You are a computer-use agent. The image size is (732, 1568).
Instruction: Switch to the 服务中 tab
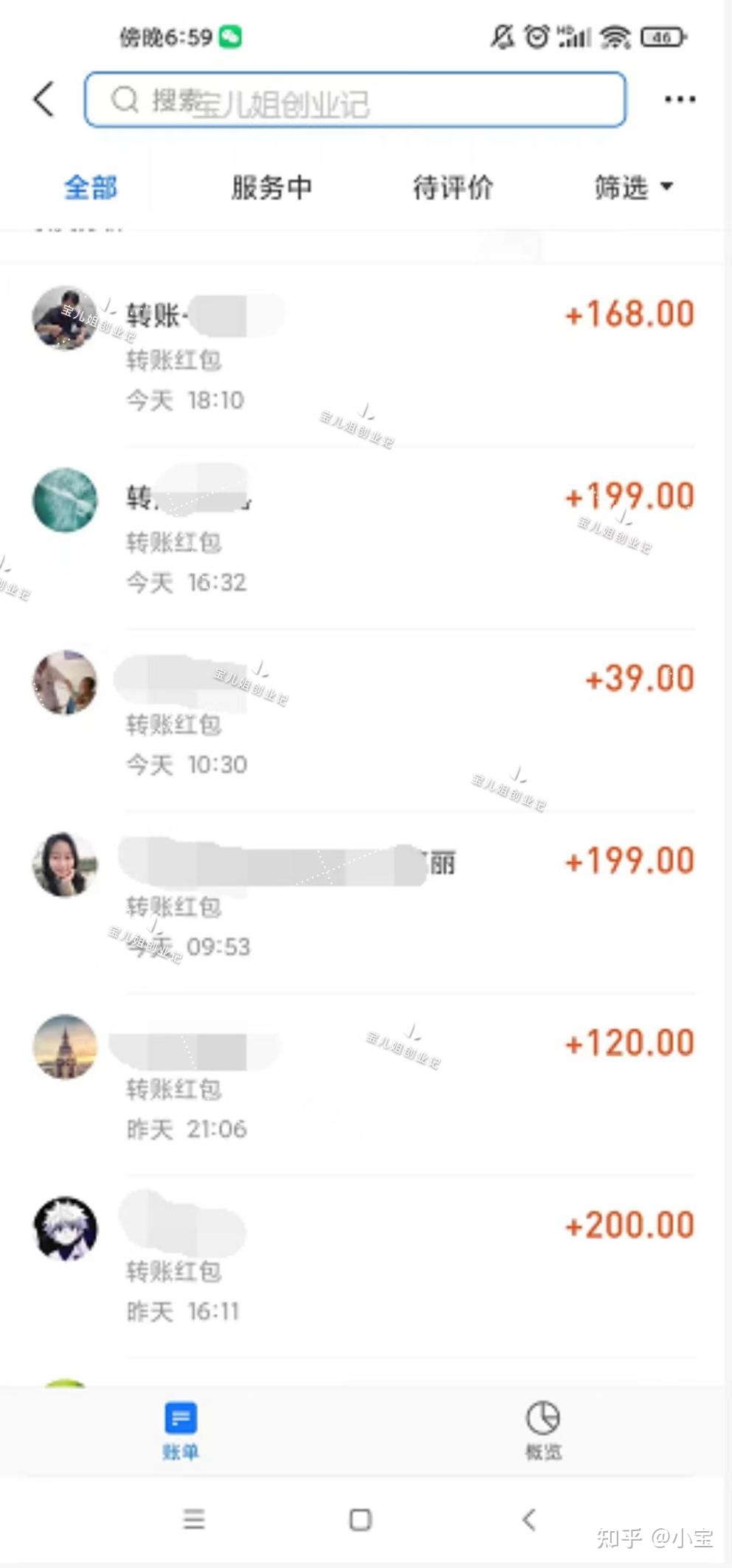point(271,187)
